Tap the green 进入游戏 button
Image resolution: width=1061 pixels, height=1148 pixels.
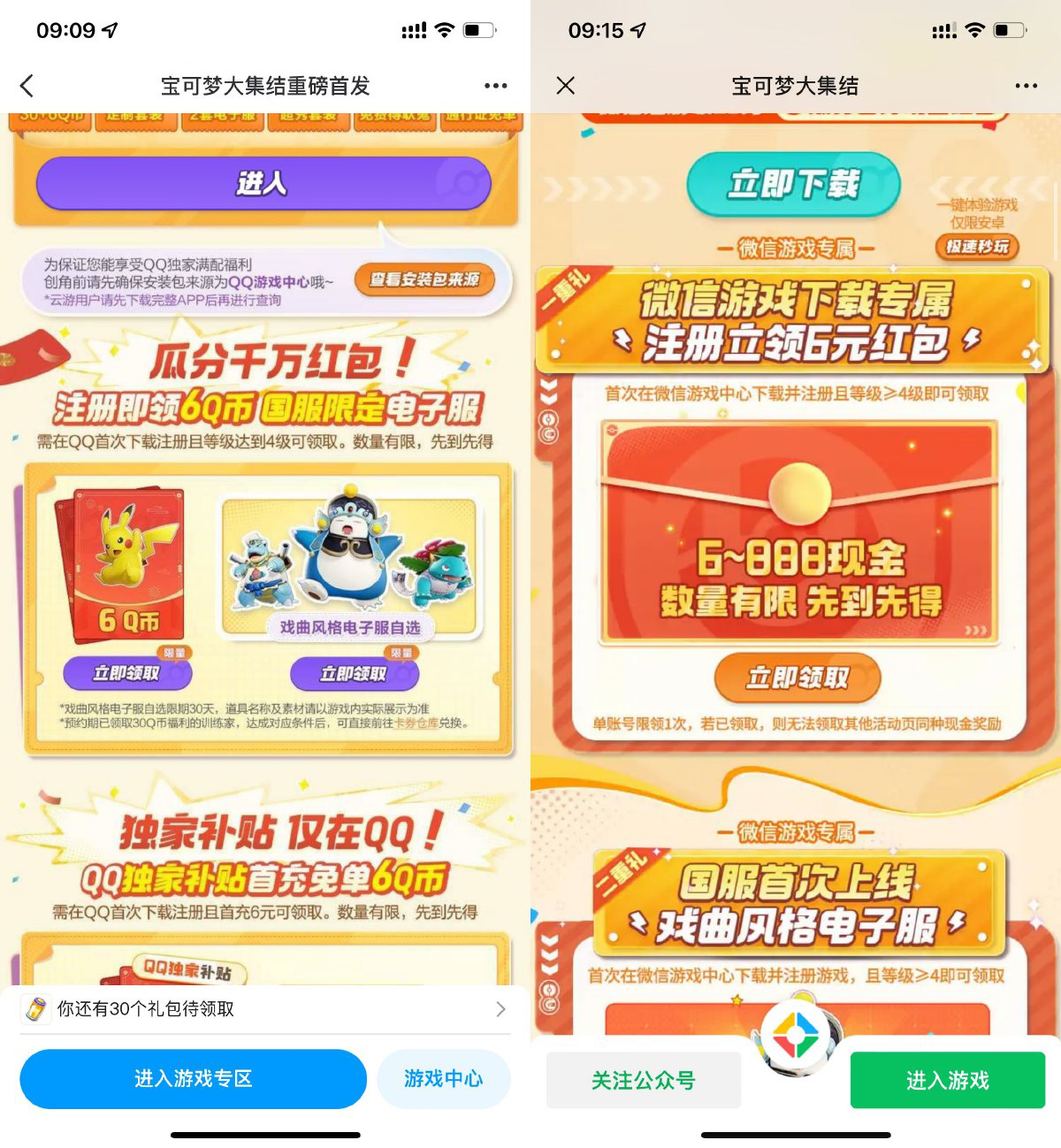click(947, 1081)
